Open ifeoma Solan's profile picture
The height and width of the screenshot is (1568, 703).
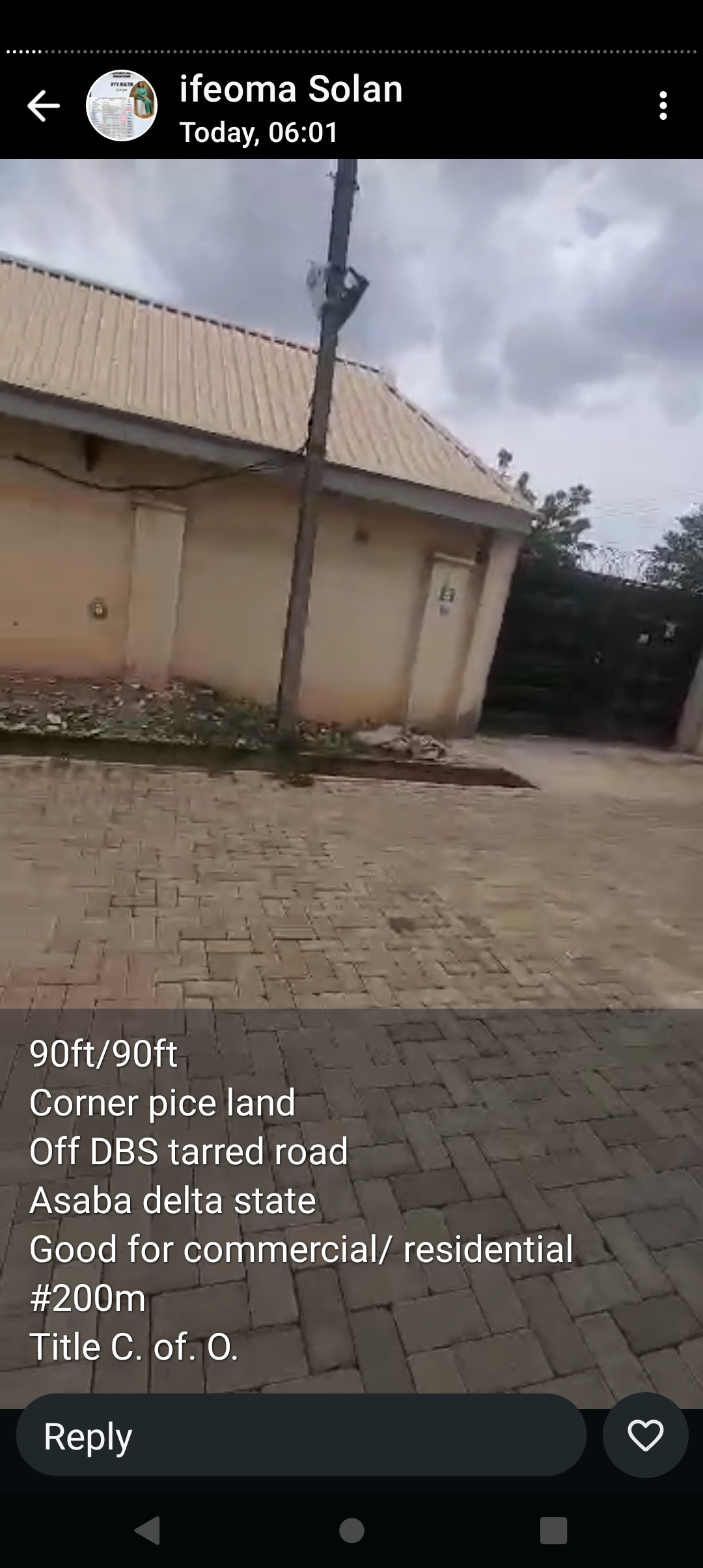[122, 106]
